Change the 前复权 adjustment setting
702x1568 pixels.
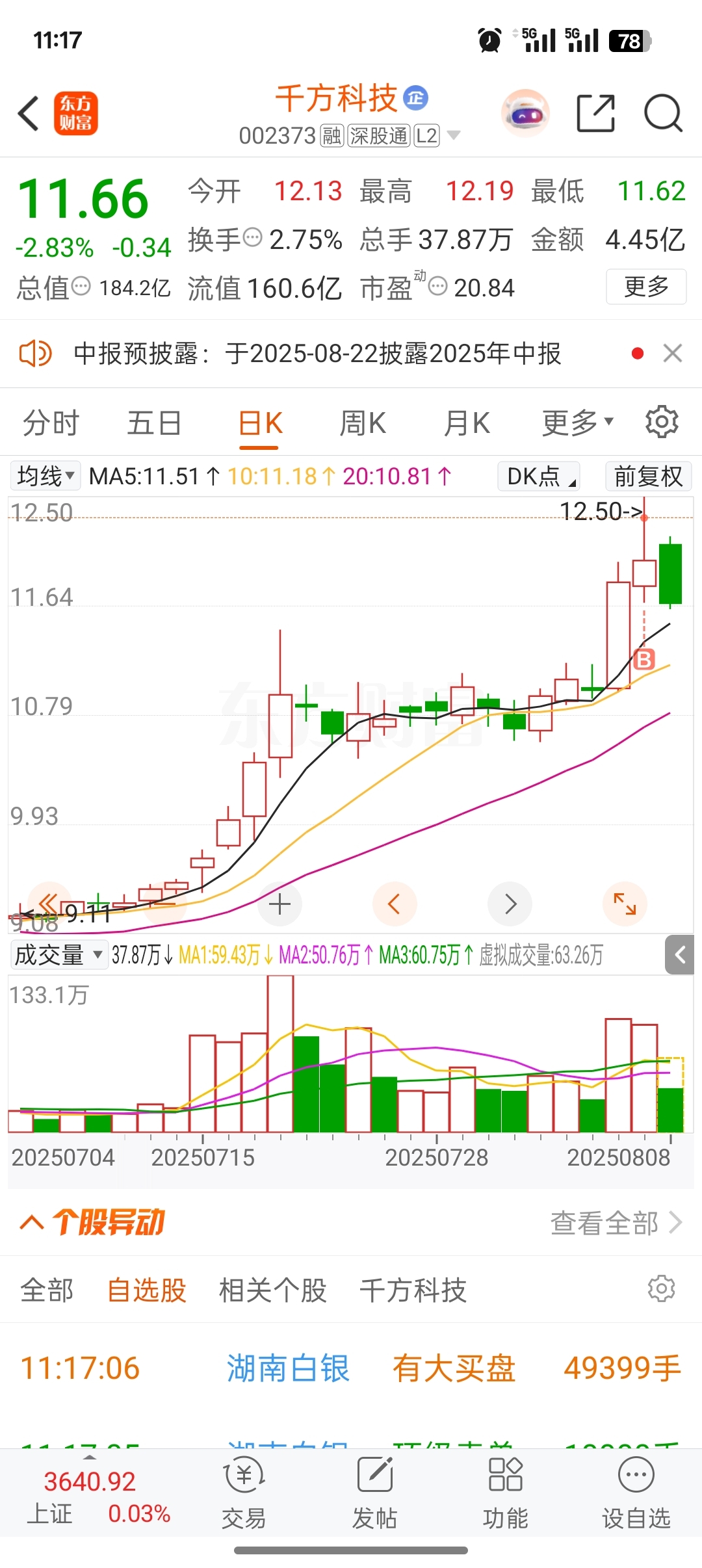[x=648, y=476]
